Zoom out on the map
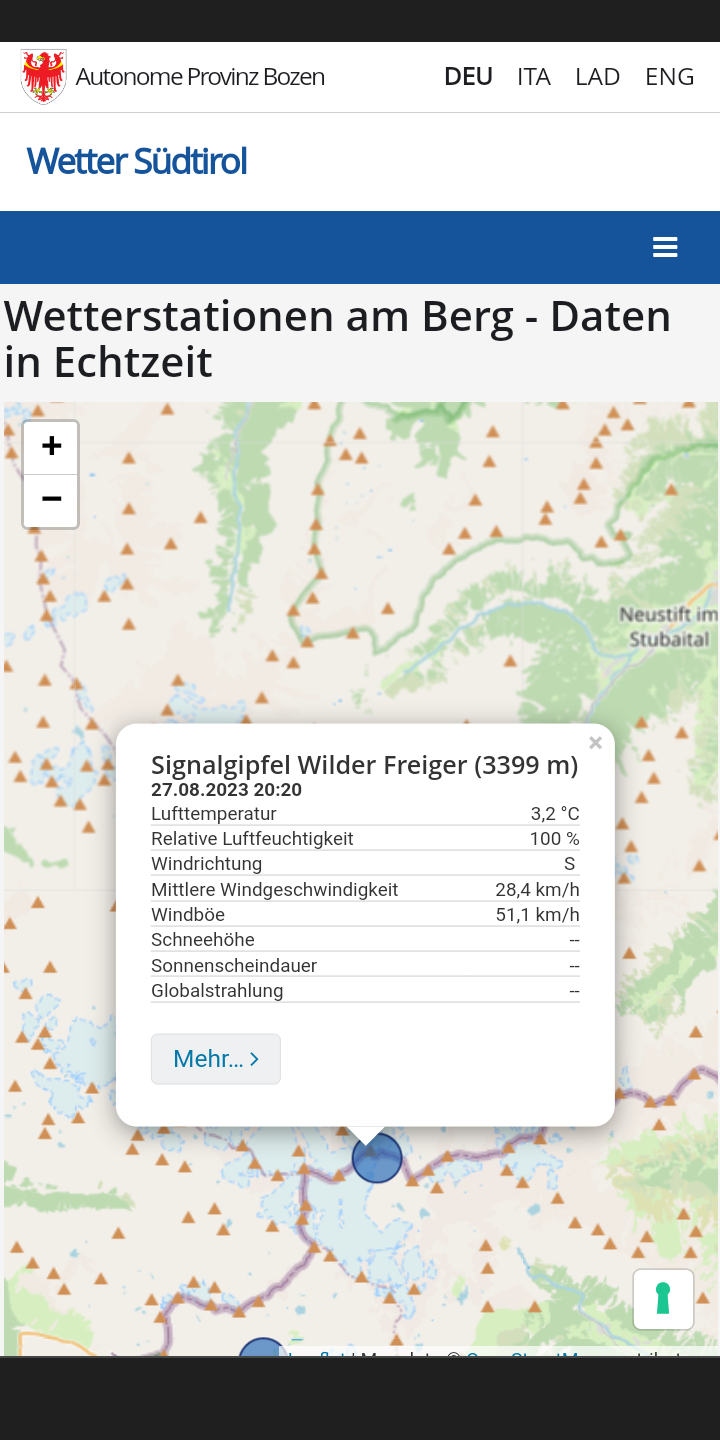This screenshot has height=1440, width=720. pyautogui.click(x=51, y=500)
